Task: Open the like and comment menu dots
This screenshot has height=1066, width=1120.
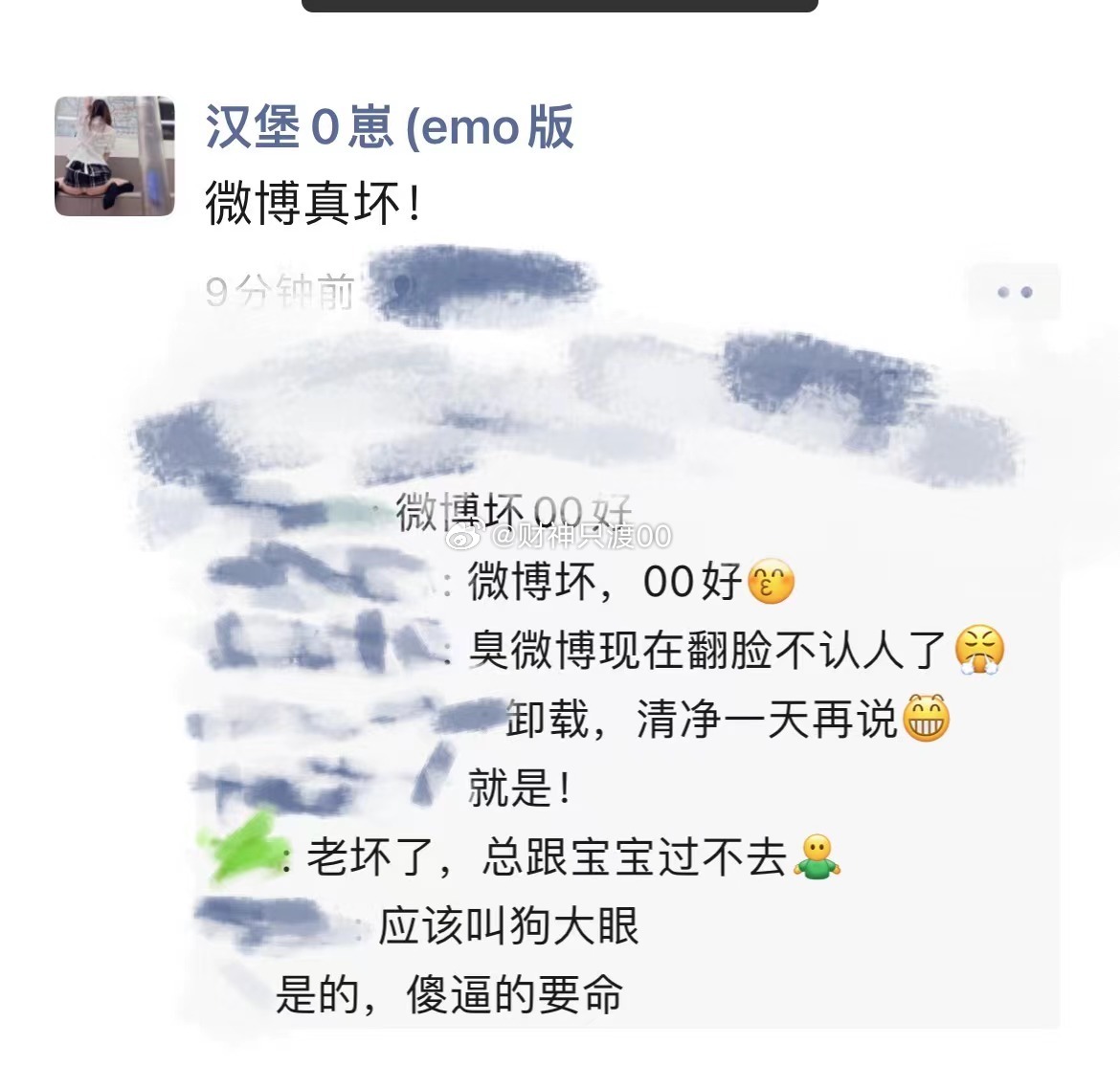Action: click(x=1014, y=292)
